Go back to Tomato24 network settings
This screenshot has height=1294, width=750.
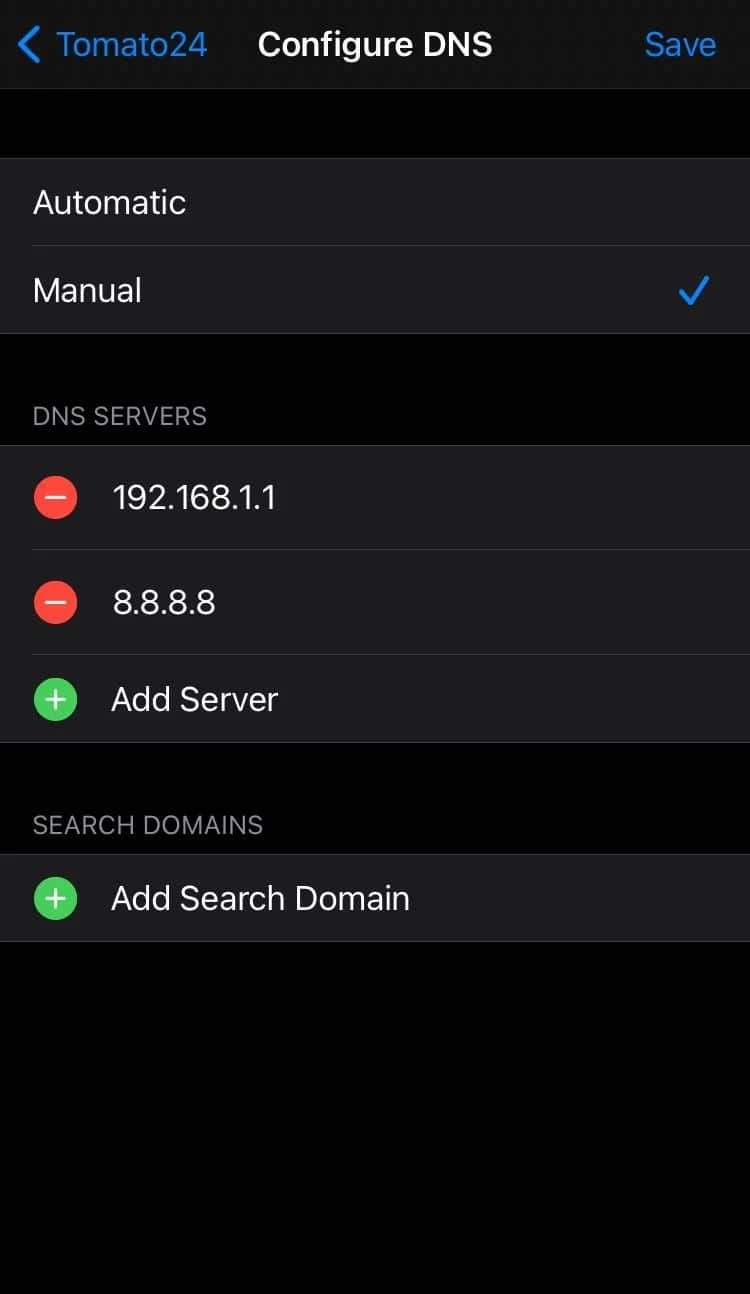[x=112, y=45]
